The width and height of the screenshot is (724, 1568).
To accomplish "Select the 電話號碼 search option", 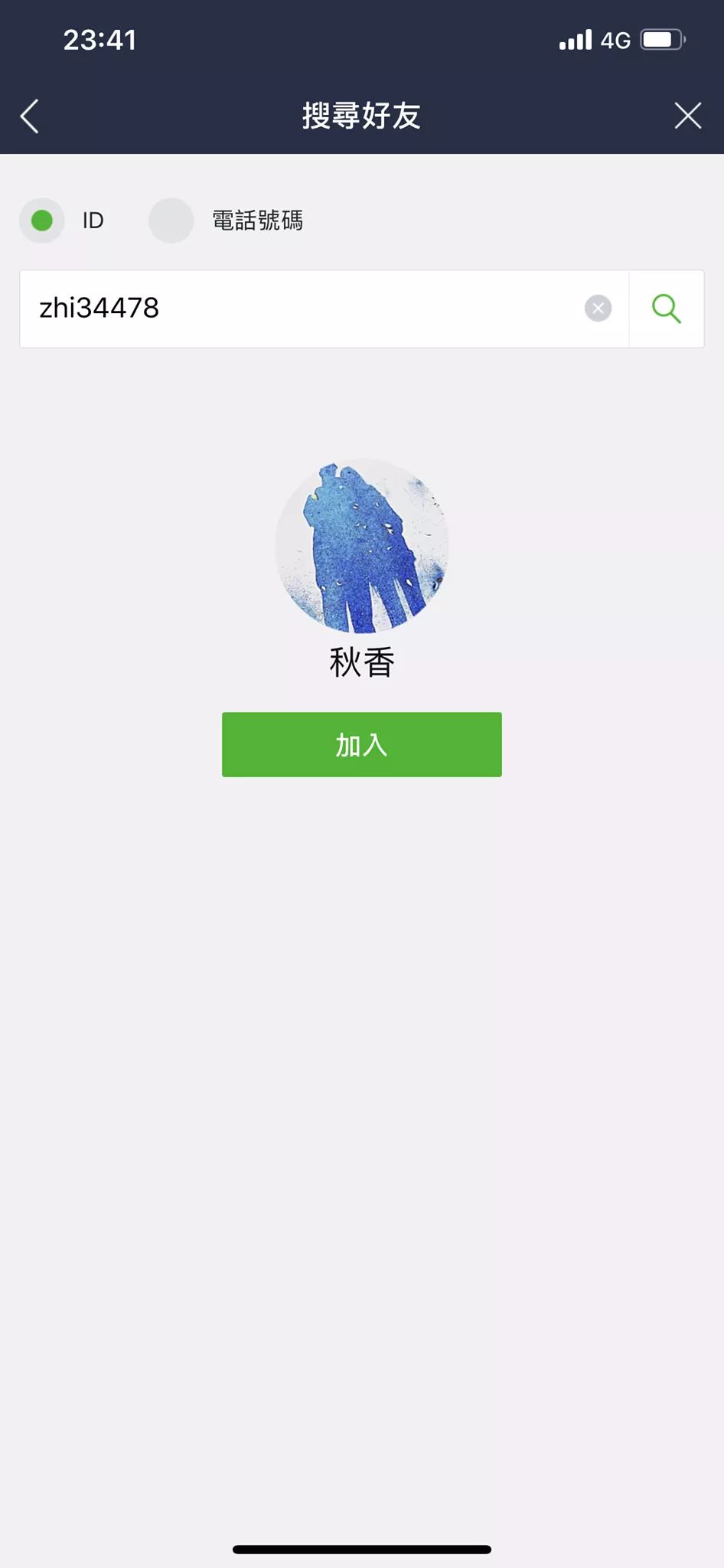I will tap(171, 220).
